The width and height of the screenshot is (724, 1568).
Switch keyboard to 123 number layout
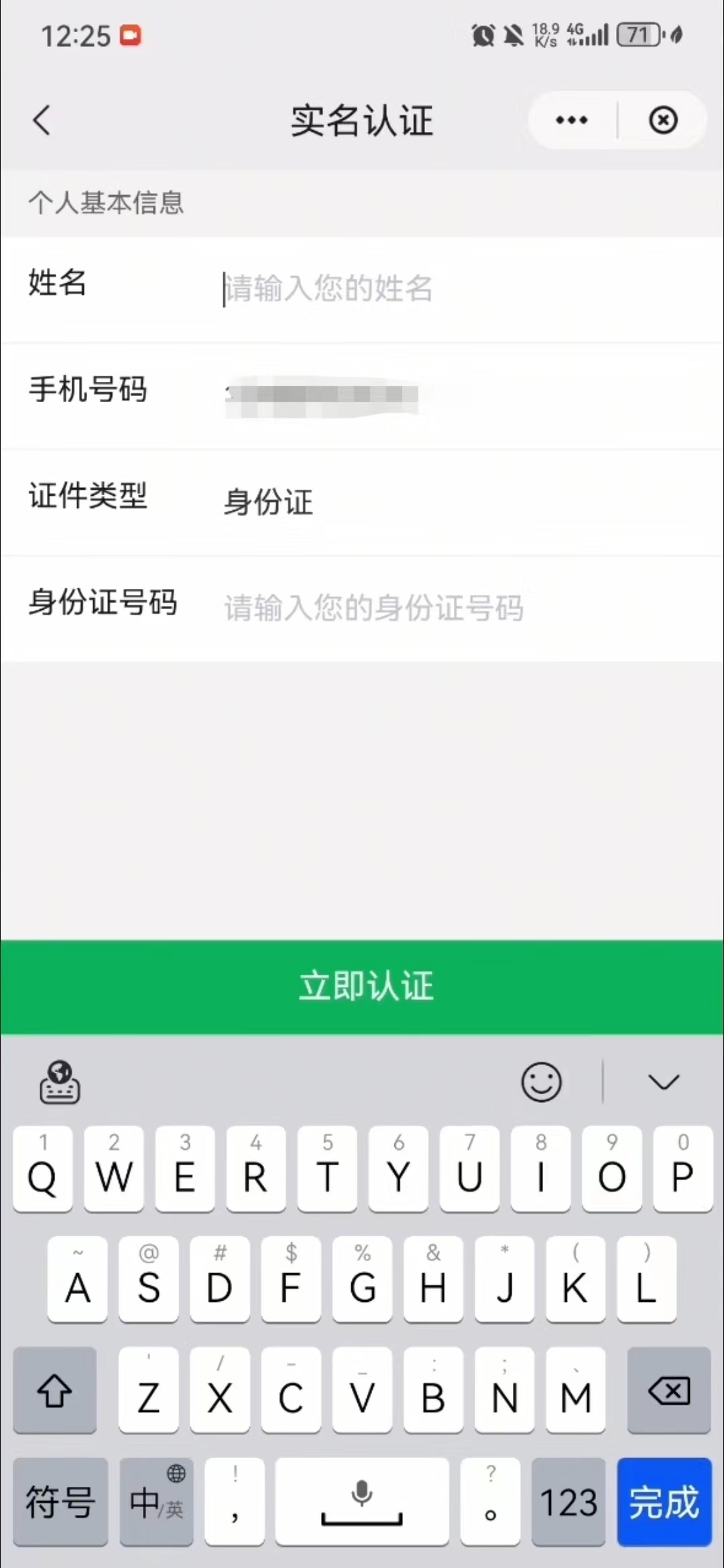pyautogui.click(x=568, y=1502)
